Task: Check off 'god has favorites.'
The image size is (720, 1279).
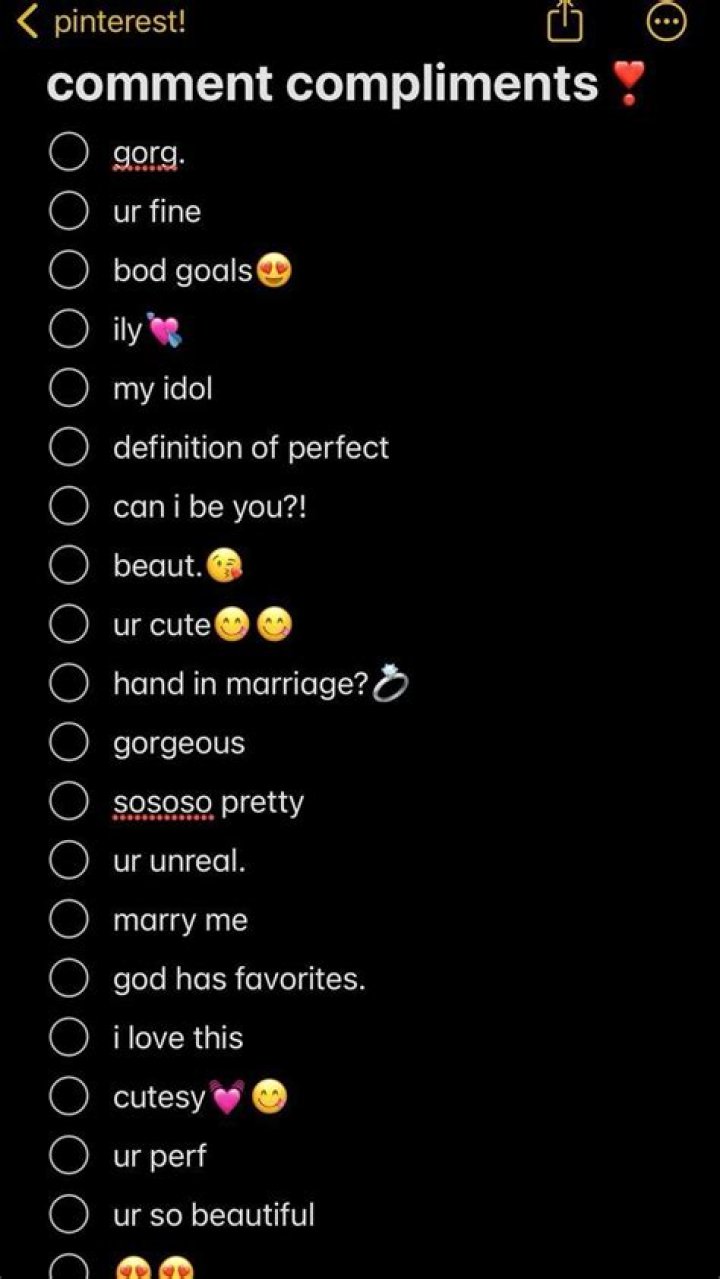Action: click(x=68, y=979)
